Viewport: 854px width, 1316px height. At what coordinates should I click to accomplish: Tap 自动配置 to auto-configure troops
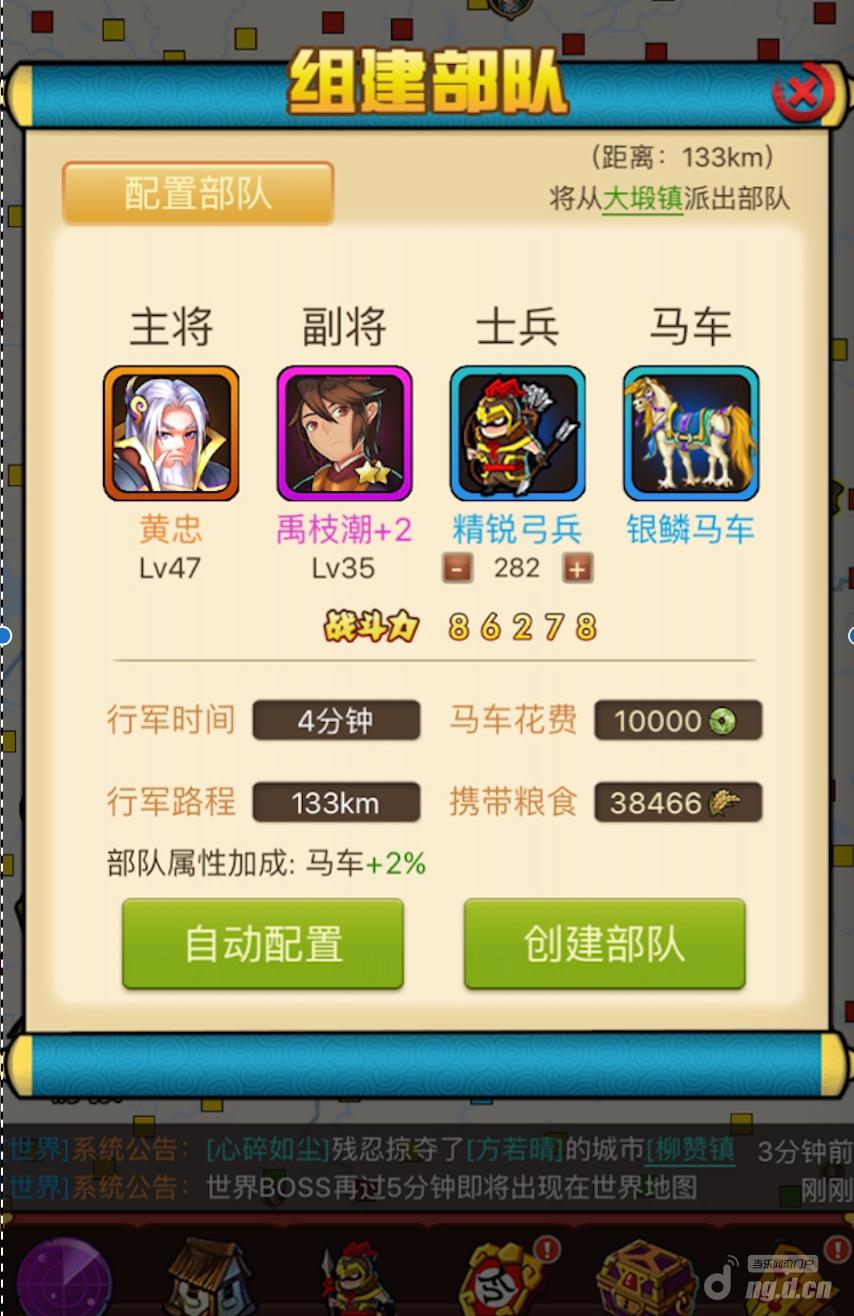(263, 944)
